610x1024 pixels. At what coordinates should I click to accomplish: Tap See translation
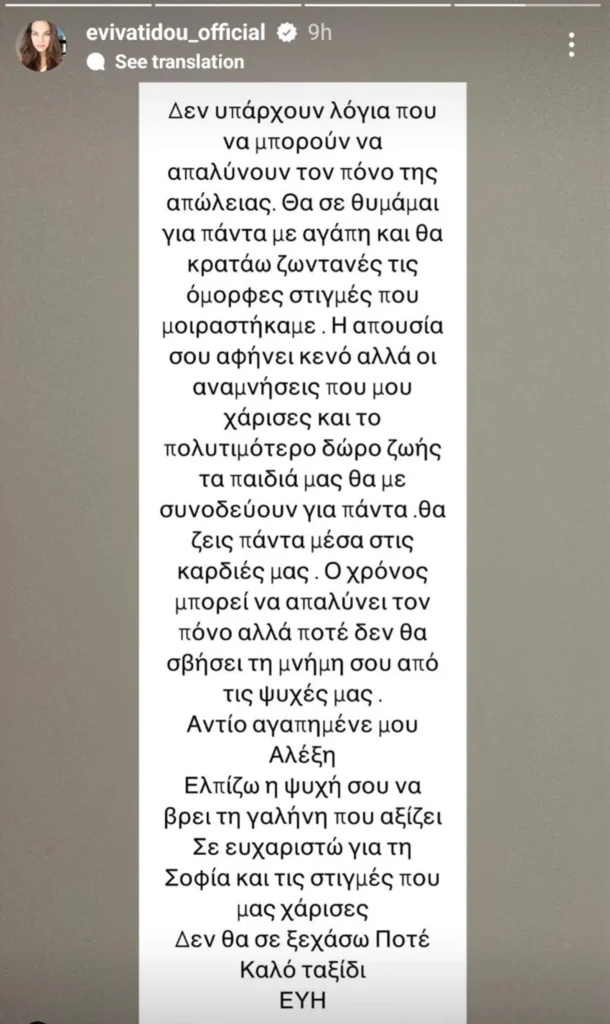pyautogui.click(x=178, y=62)
